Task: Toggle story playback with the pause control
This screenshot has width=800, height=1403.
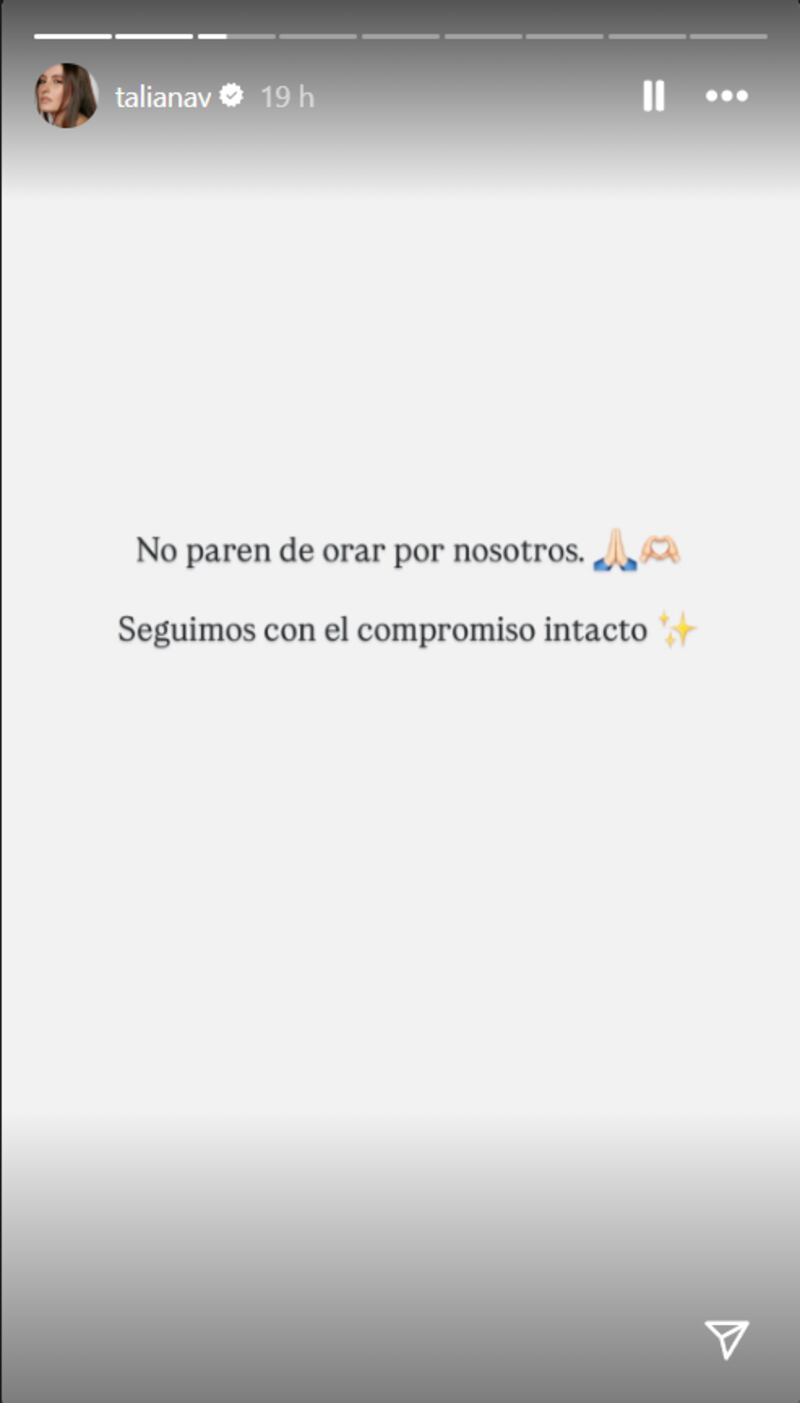Action: click(653, 96)
